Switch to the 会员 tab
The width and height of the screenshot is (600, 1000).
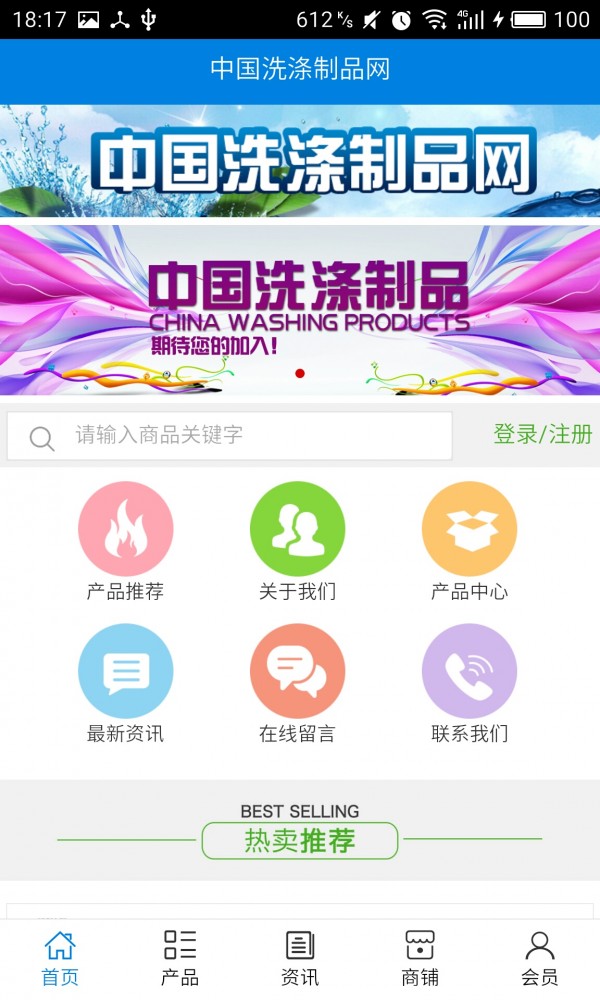(540, 957)
